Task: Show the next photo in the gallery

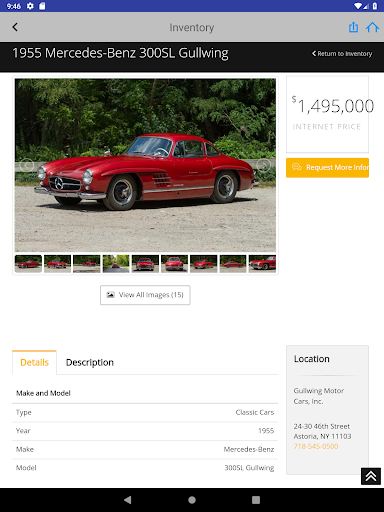Action: (x=263, y=165)
